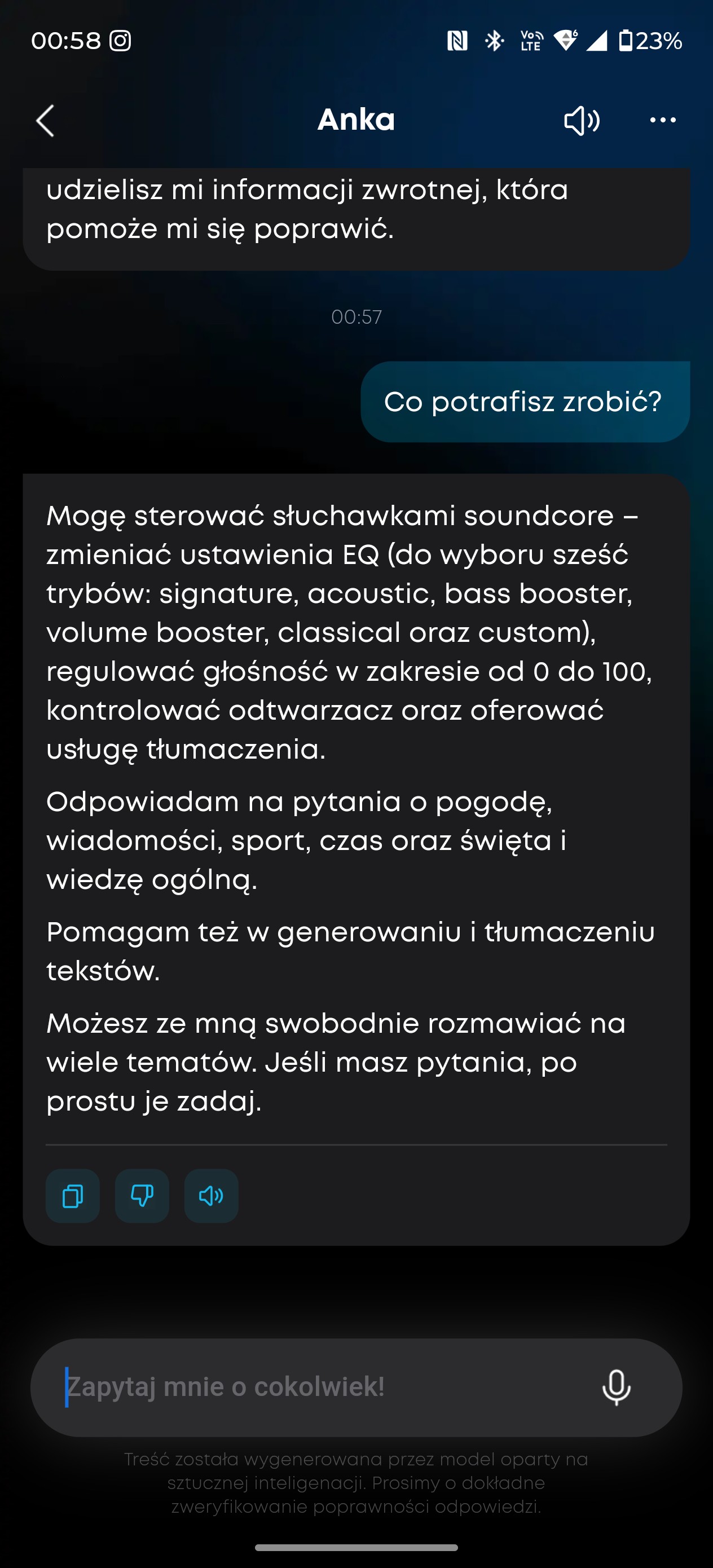The height and width of the screenshot is (1568, 713).
Task: Open the three-dot overflow menu
Action: coord(662,121)
